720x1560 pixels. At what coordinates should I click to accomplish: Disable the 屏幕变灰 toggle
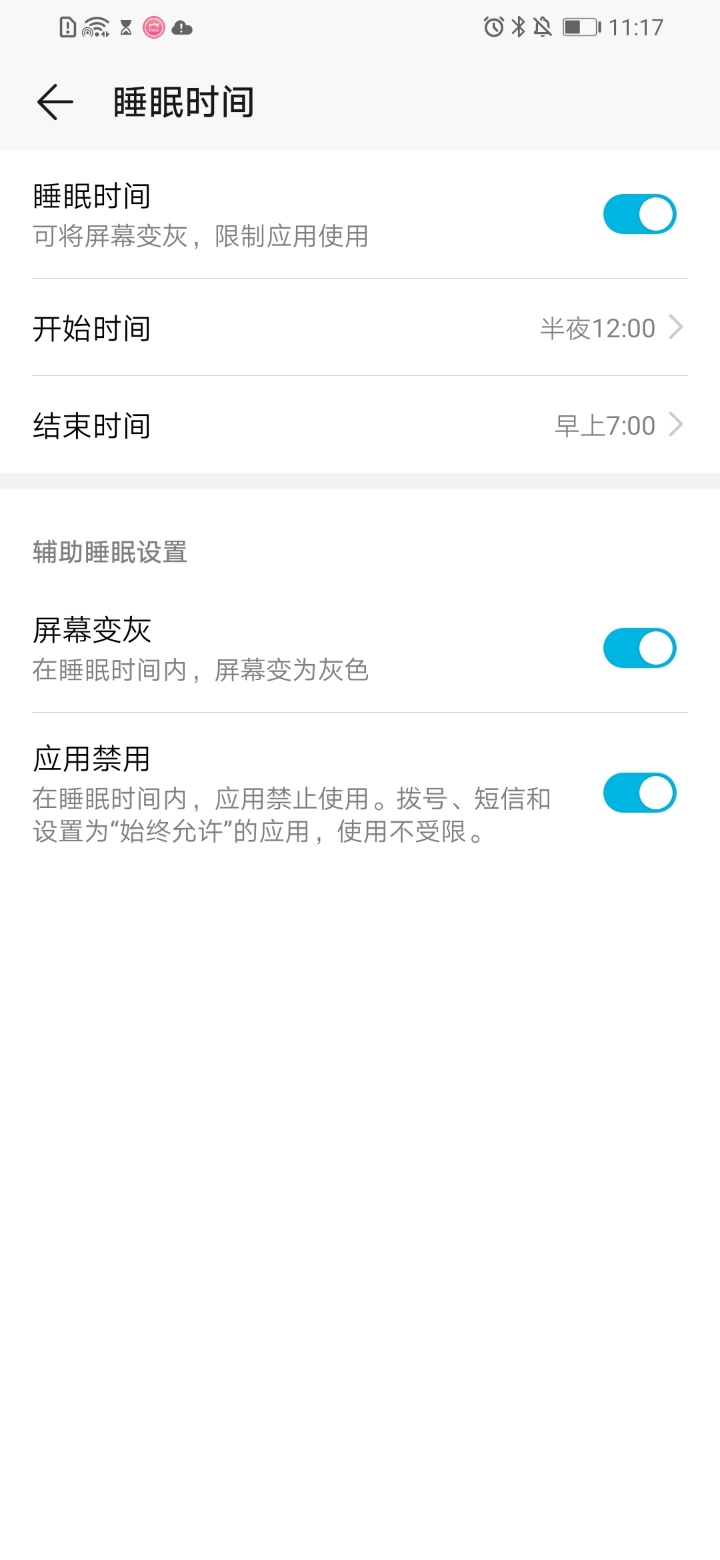pyautogui.click(x=639, y=648)
